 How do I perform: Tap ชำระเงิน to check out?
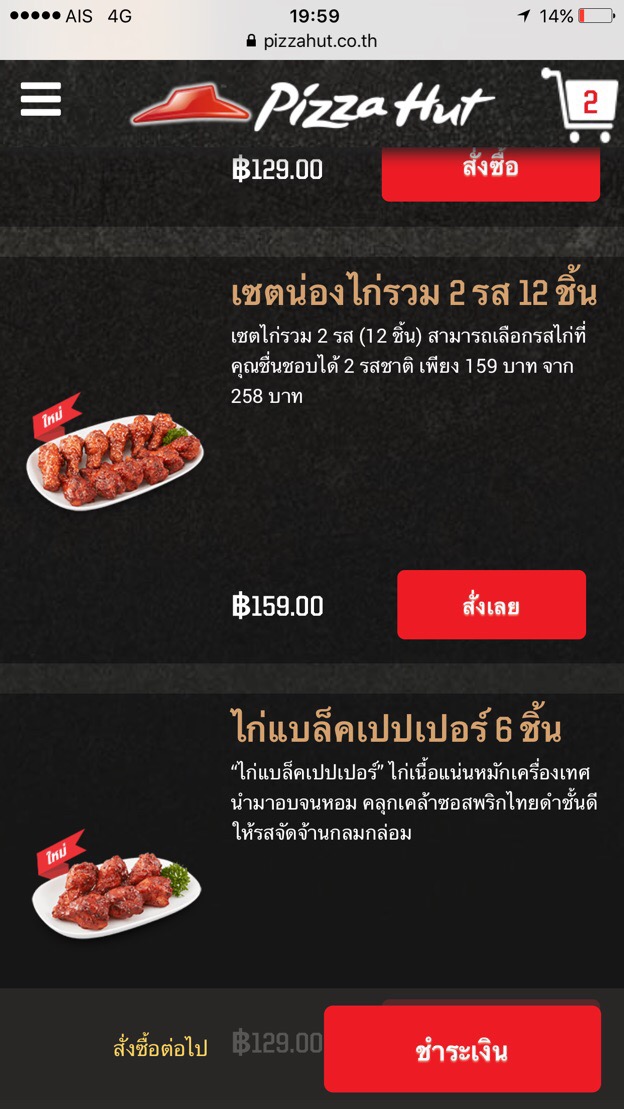462,1050
